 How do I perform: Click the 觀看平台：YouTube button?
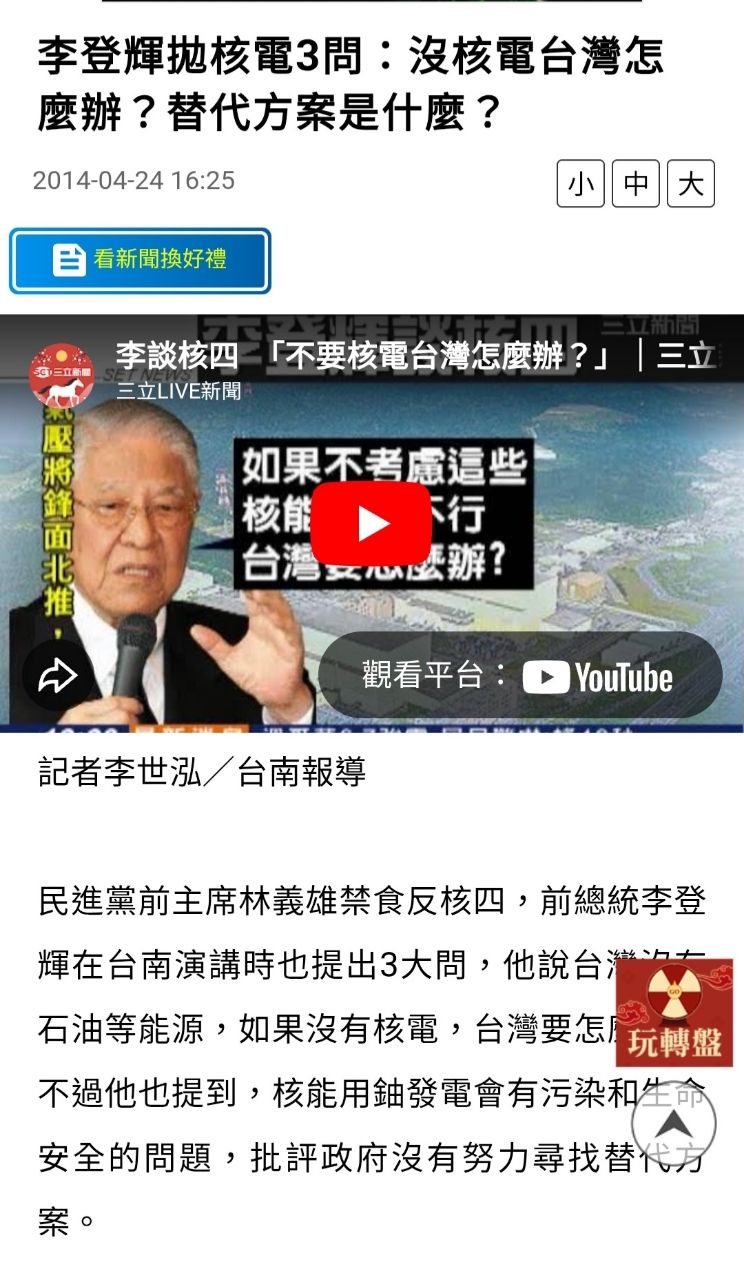point(523,676)
